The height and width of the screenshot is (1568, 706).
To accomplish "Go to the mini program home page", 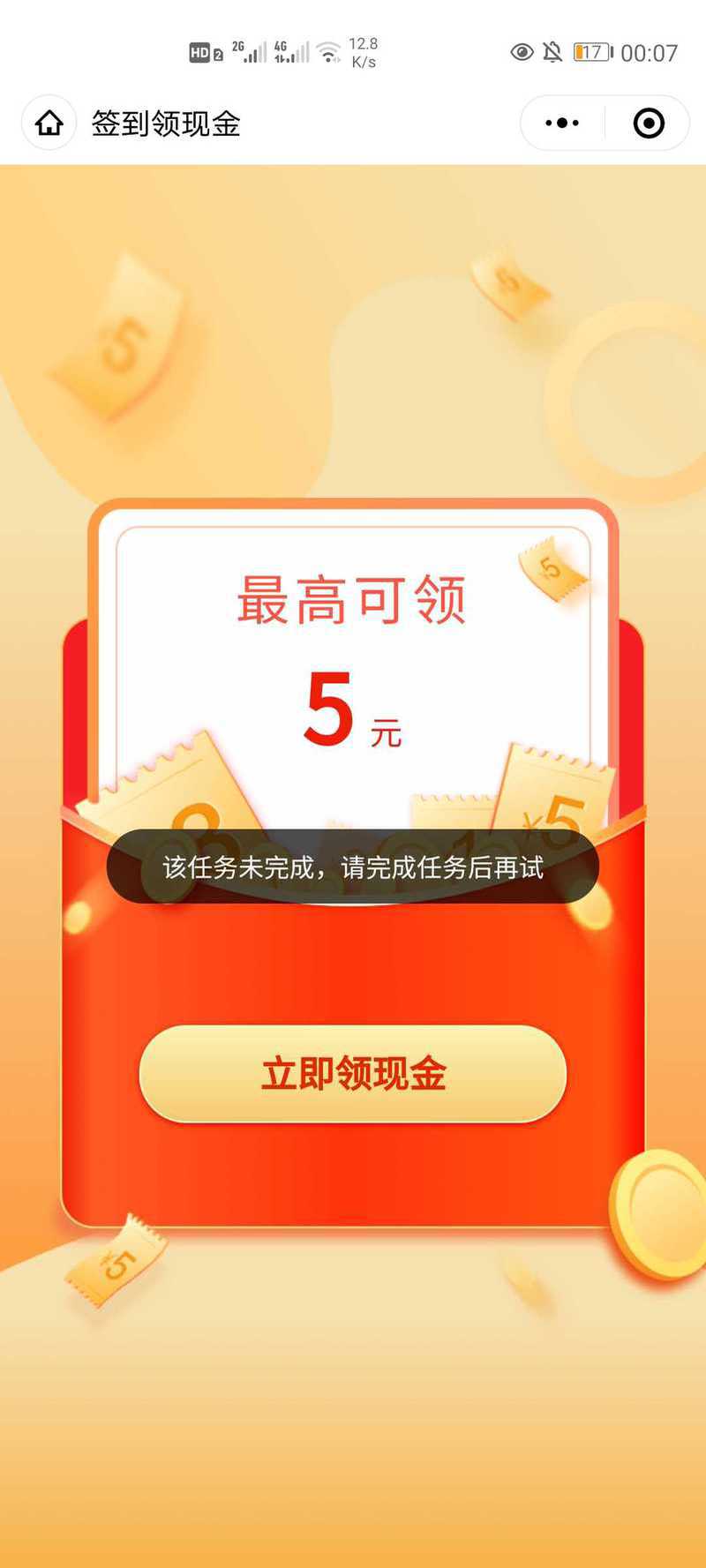I will tap(49, 124).
